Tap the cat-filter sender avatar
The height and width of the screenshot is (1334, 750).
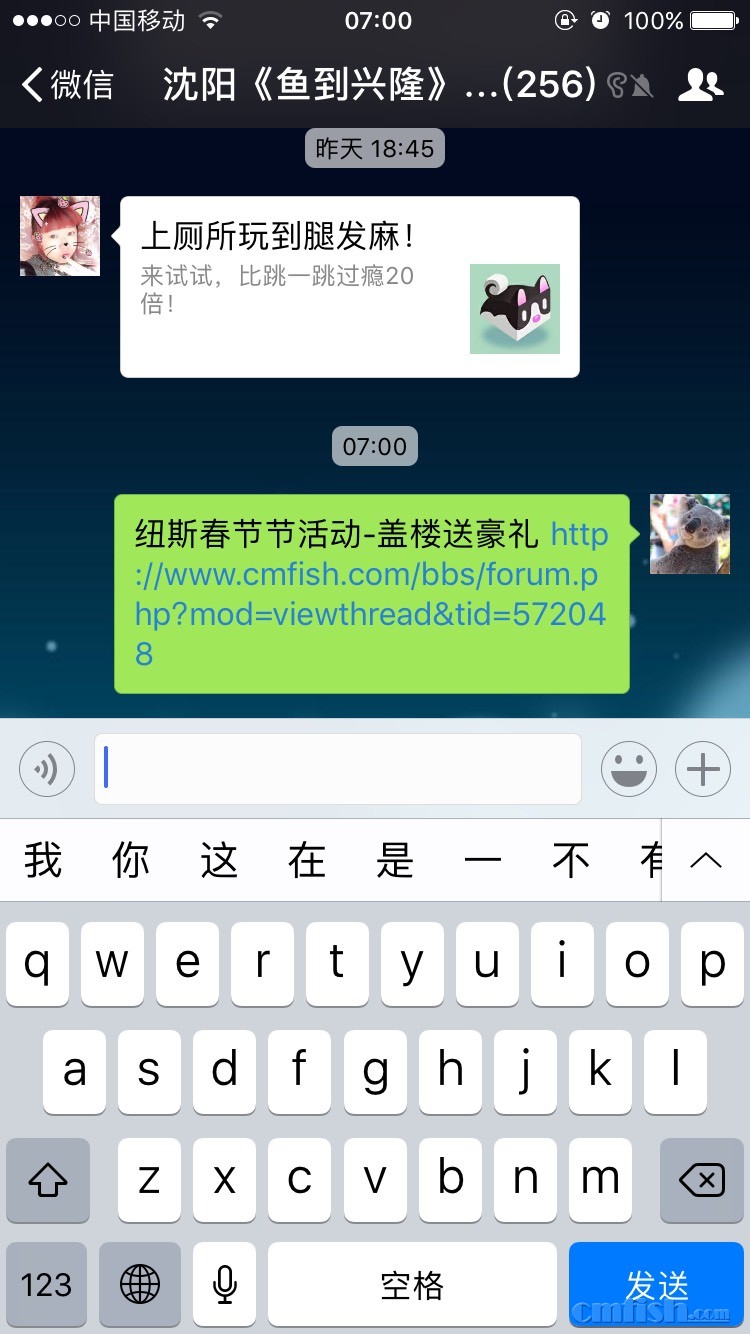tap(60, 236)
